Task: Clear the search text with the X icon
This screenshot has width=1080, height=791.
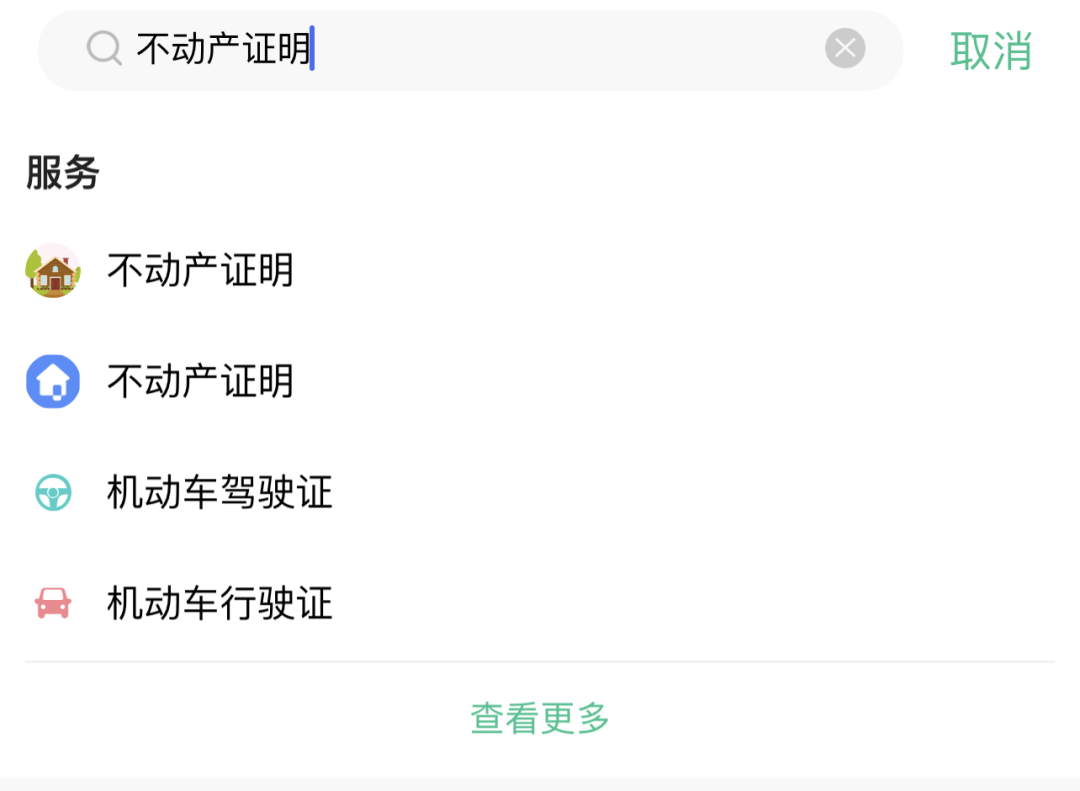Action: pyautogui.click(x=845, y=49)
